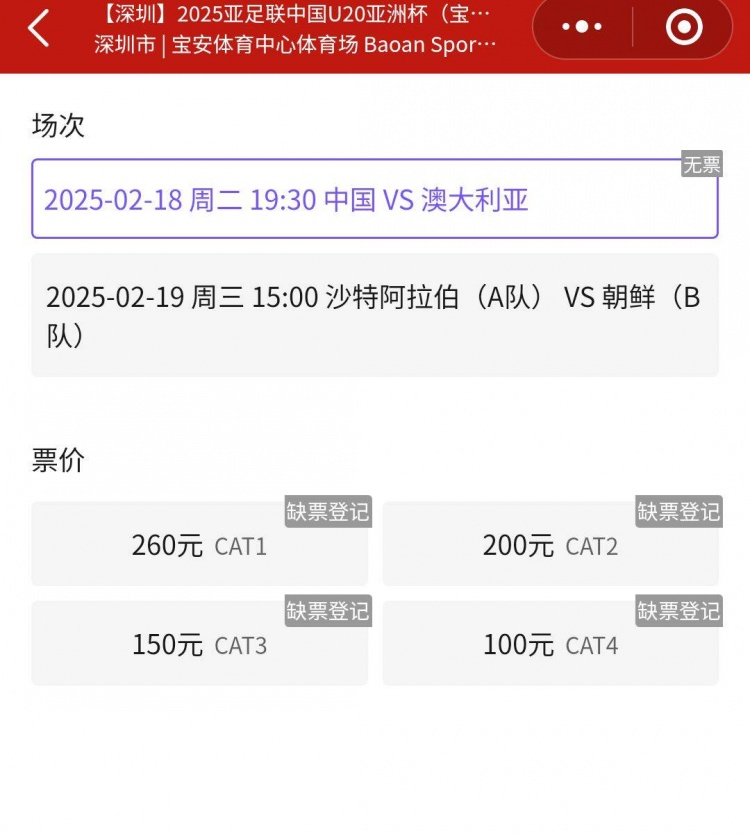Choose the 150元 CAT3 ticket option
750x834 pixels.
(200, 644)
